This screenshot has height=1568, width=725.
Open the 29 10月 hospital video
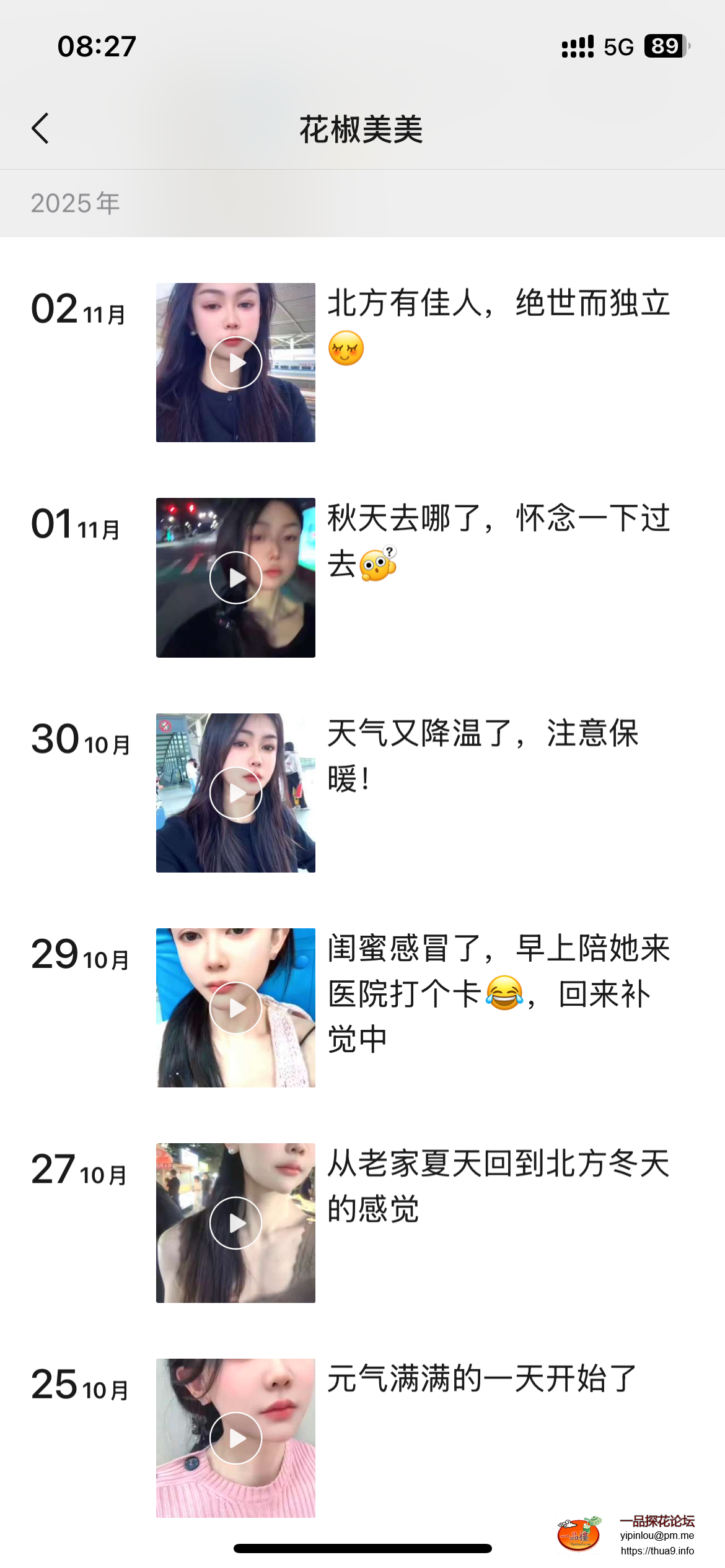click(235, 1008)
